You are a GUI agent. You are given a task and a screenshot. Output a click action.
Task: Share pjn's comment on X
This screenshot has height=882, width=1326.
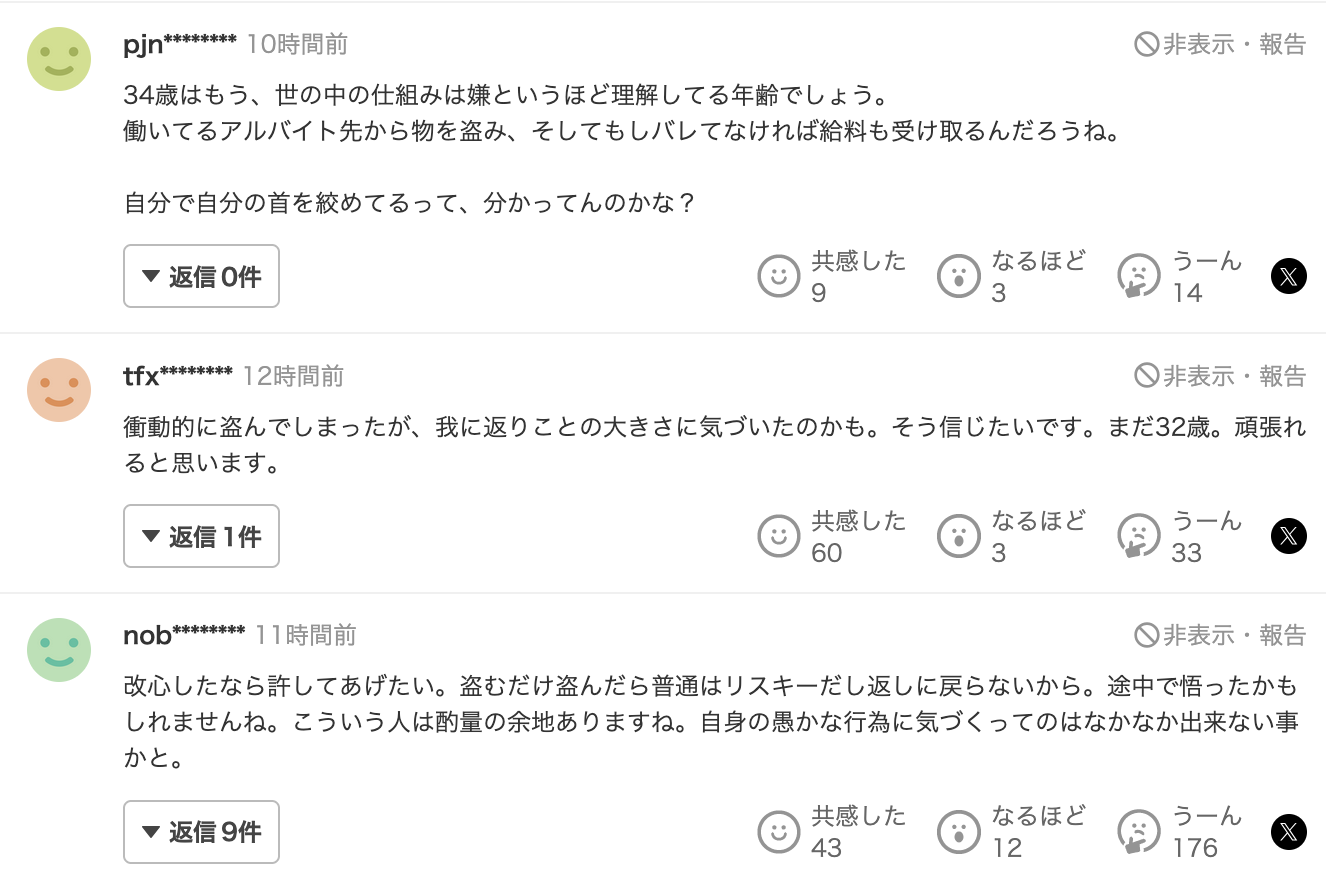(1289, 276)
